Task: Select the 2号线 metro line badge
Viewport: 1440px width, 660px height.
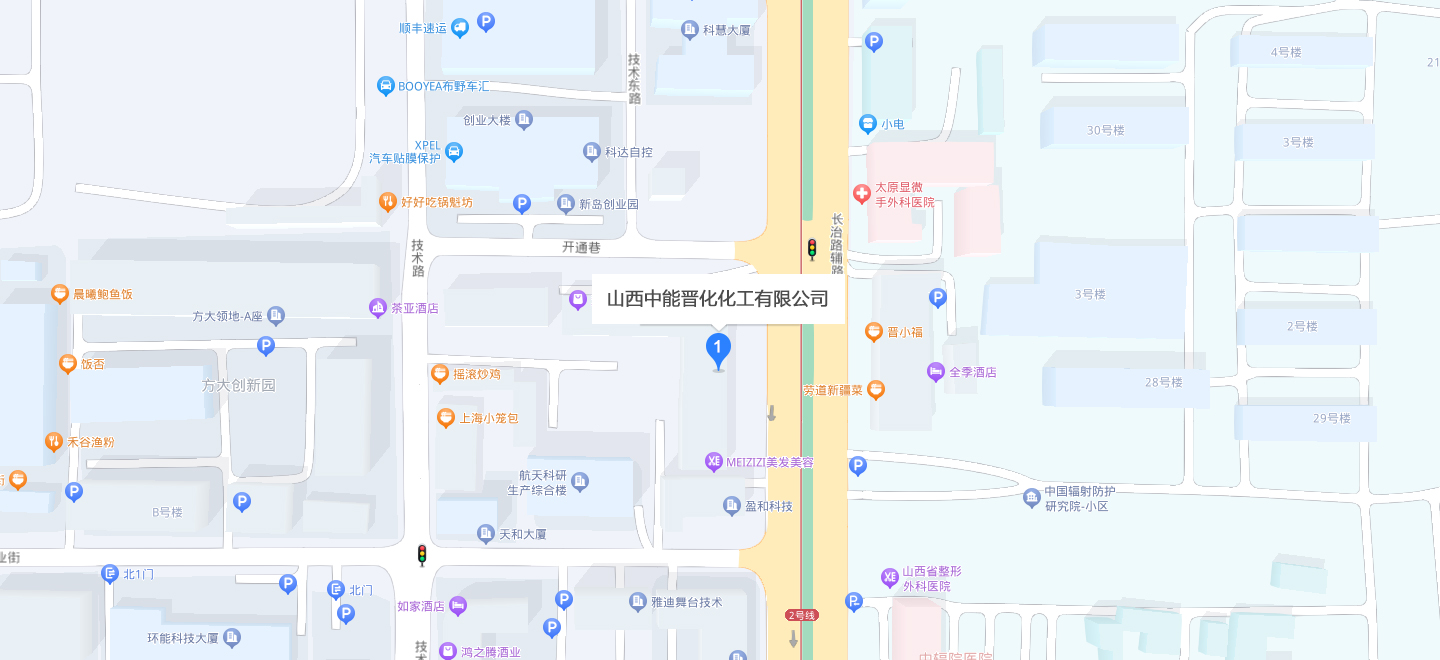Action: pos(802,615)
